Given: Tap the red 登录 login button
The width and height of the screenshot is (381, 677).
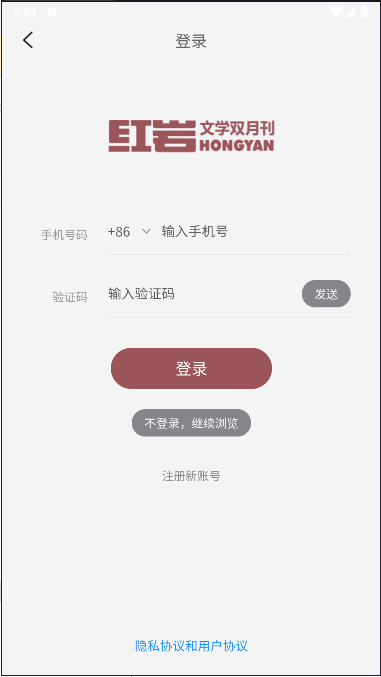Looking at the screenshot, I should coord(191,368).
